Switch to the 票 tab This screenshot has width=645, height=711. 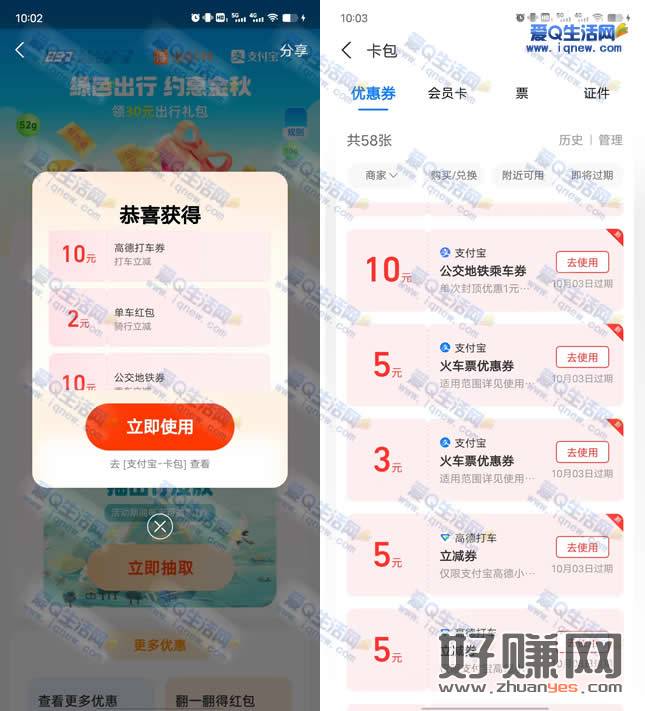tap(522, 93)
